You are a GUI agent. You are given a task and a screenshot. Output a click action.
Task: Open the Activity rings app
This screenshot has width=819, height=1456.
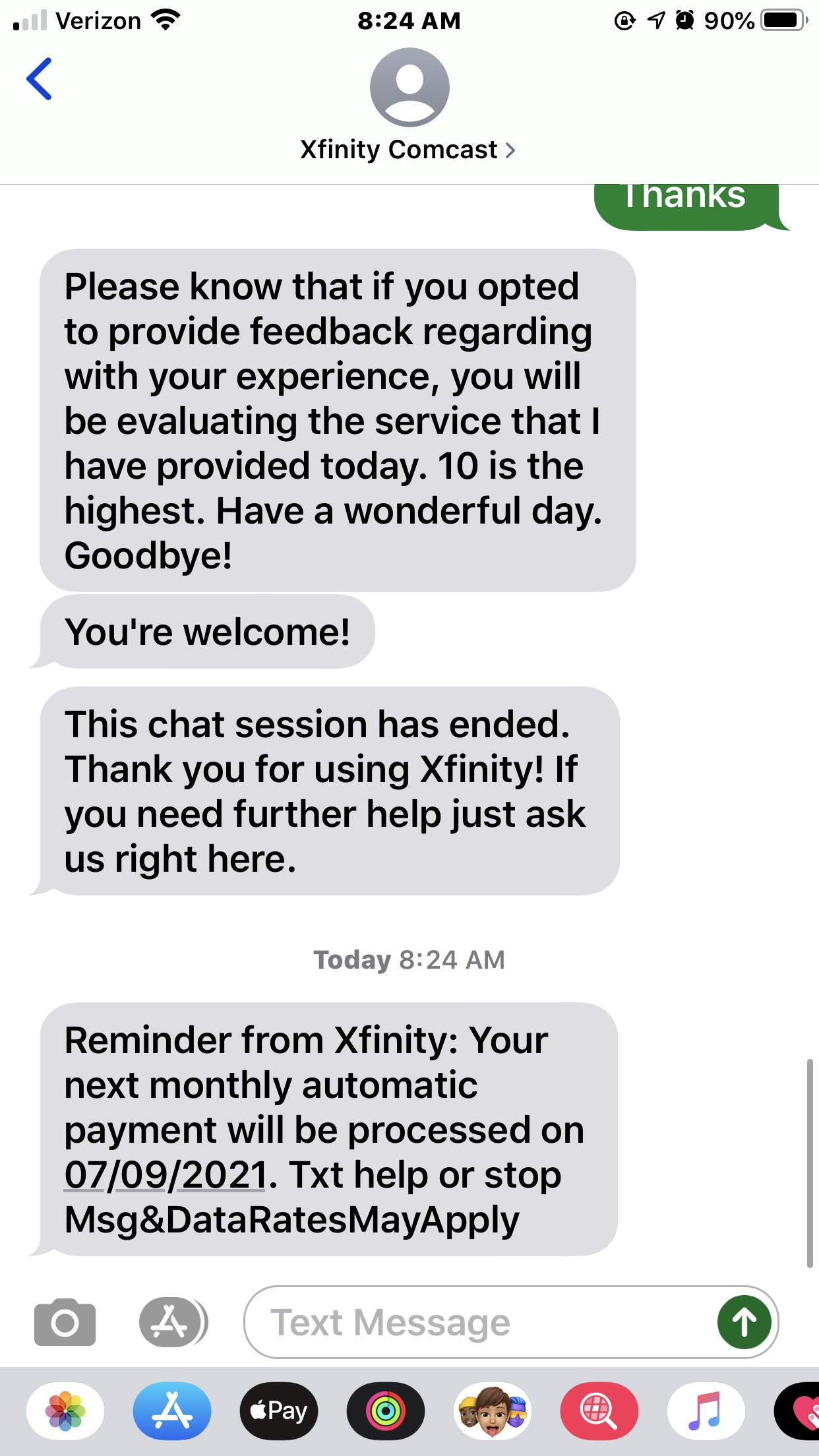pyautogui.click(x=386, y=1411)
